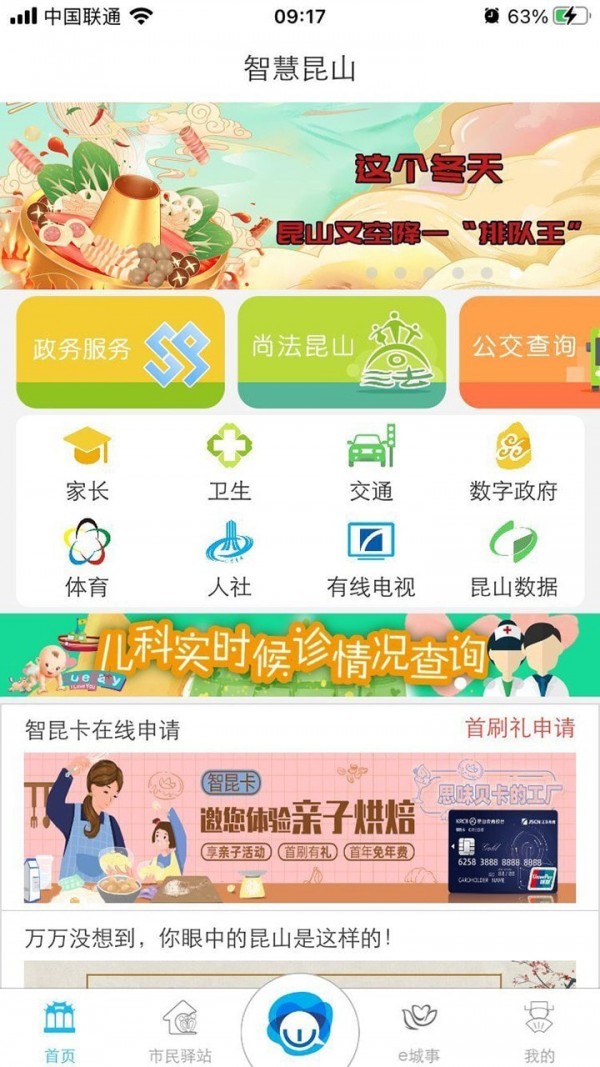This screenshot has width=600, height=1067.
Task: Open the 交通 service
Action: coord(371,462)
